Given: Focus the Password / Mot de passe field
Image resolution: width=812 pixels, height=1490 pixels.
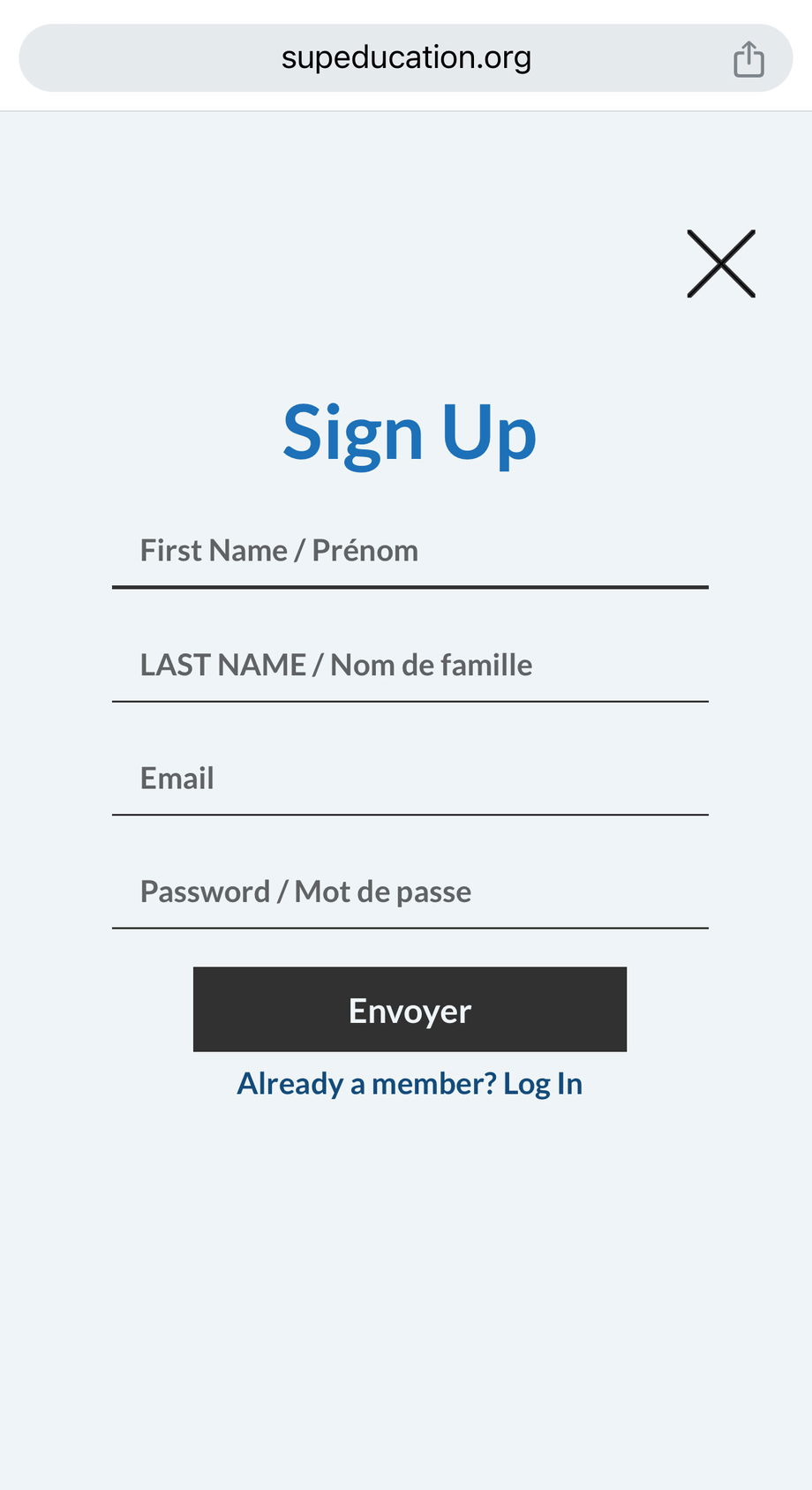Looking at the screenshot, I should point(410,892).
